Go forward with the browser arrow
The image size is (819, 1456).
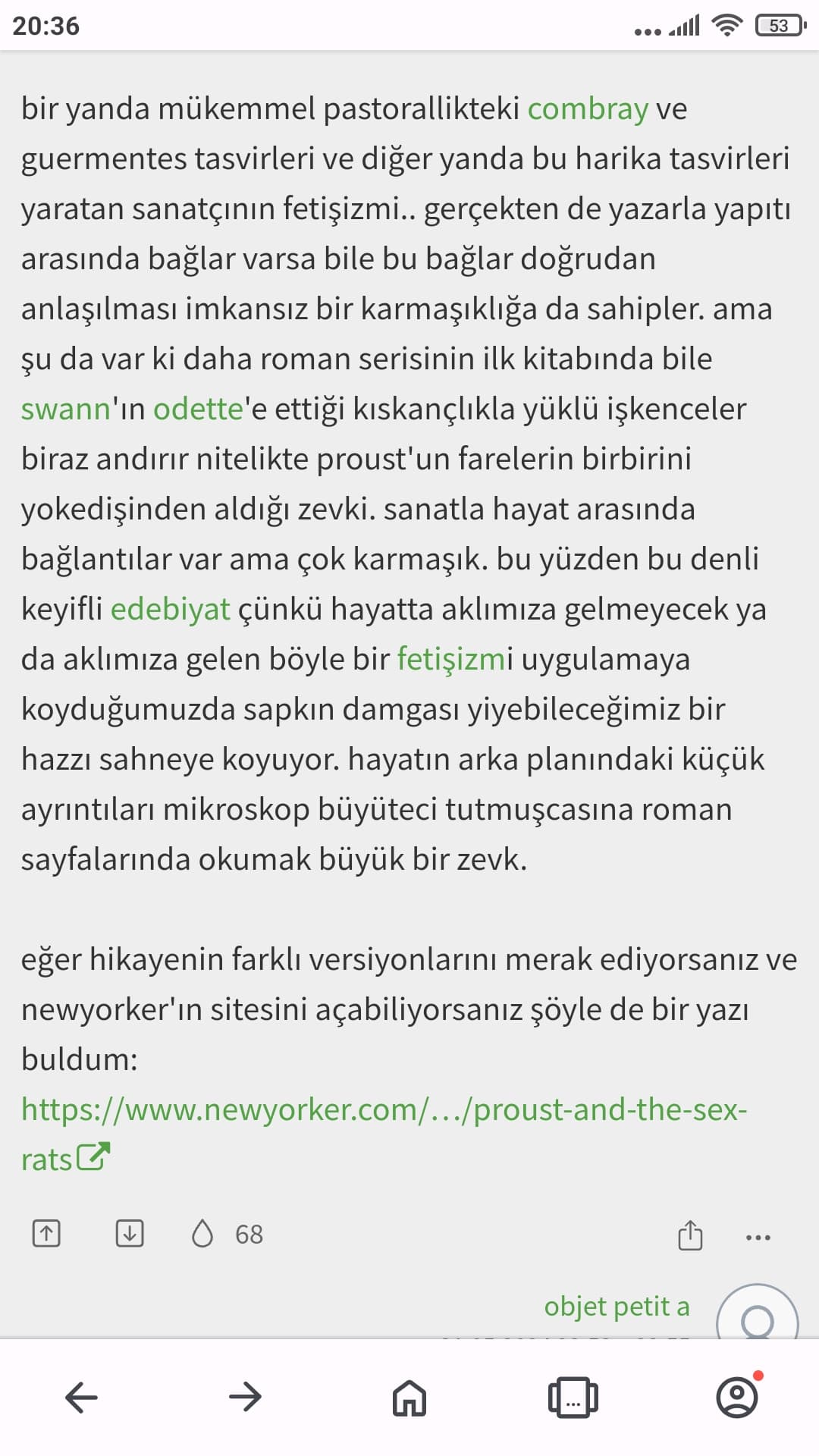pos(246,1397)
